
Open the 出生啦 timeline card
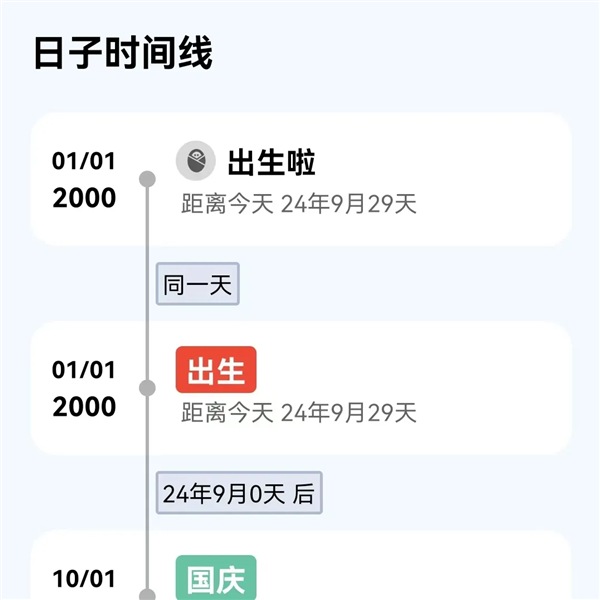pos(300,180)
